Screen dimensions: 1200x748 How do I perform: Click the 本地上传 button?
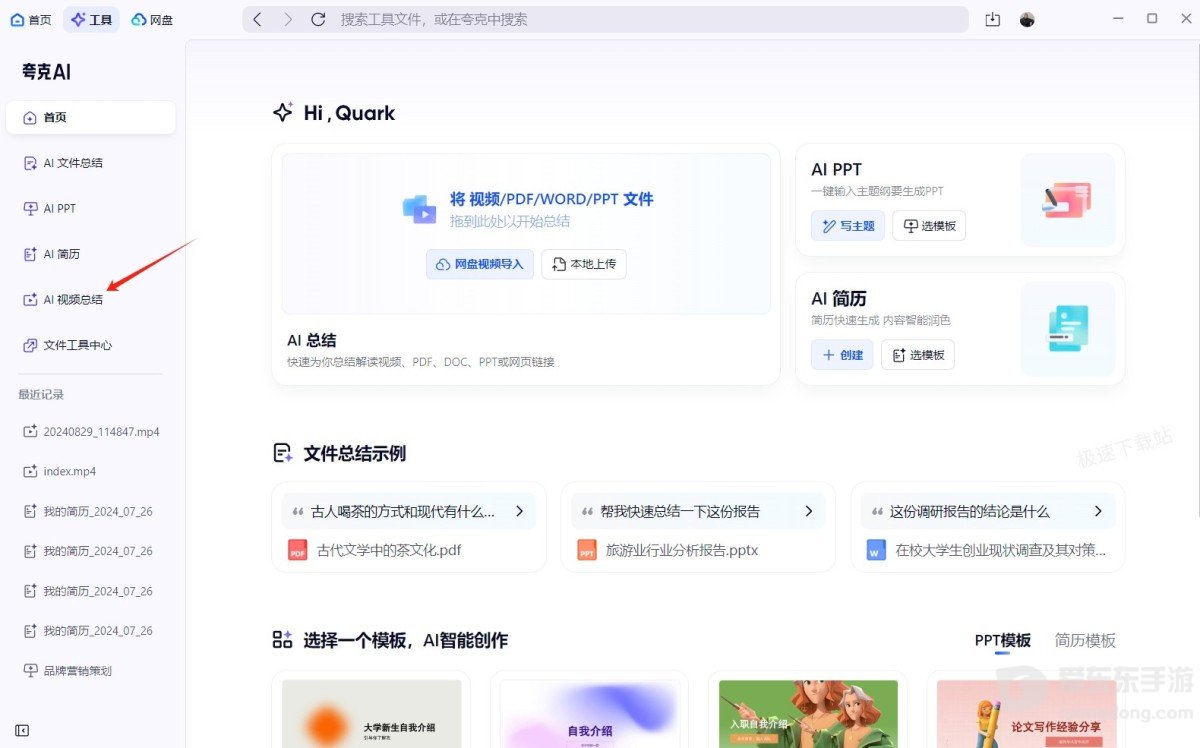coord(584,264)
